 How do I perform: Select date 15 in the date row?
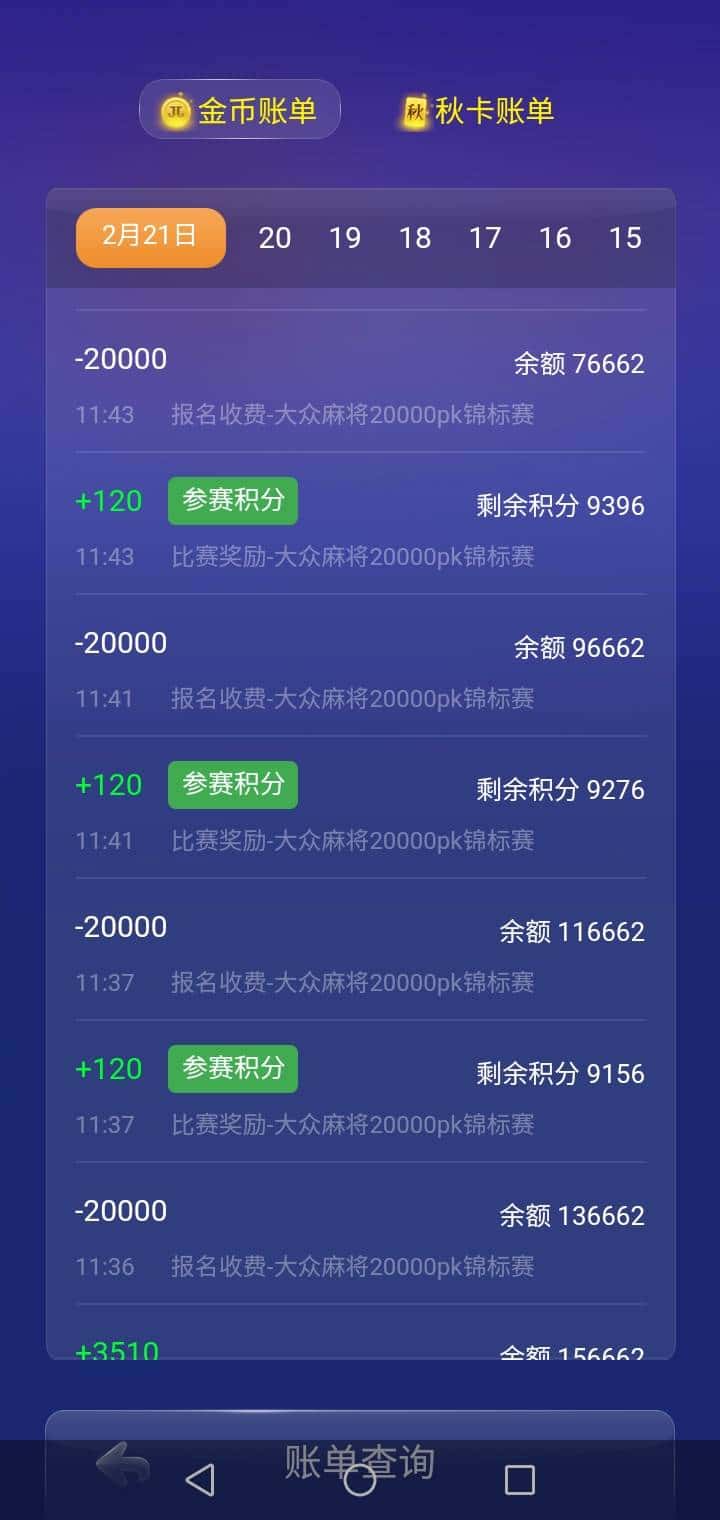[x=625, y=238]
